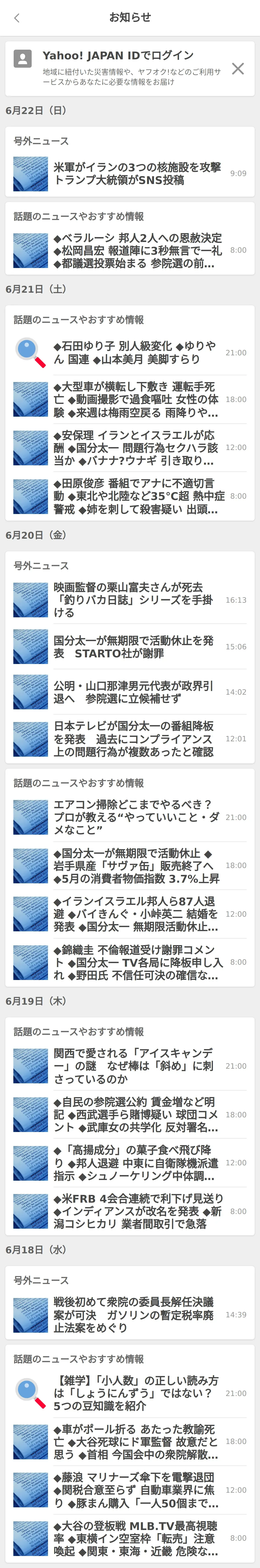Read 国分太一が無期限で活動休止を発表 news
The image size is (260, 1568).
click(x=137, y=646)
